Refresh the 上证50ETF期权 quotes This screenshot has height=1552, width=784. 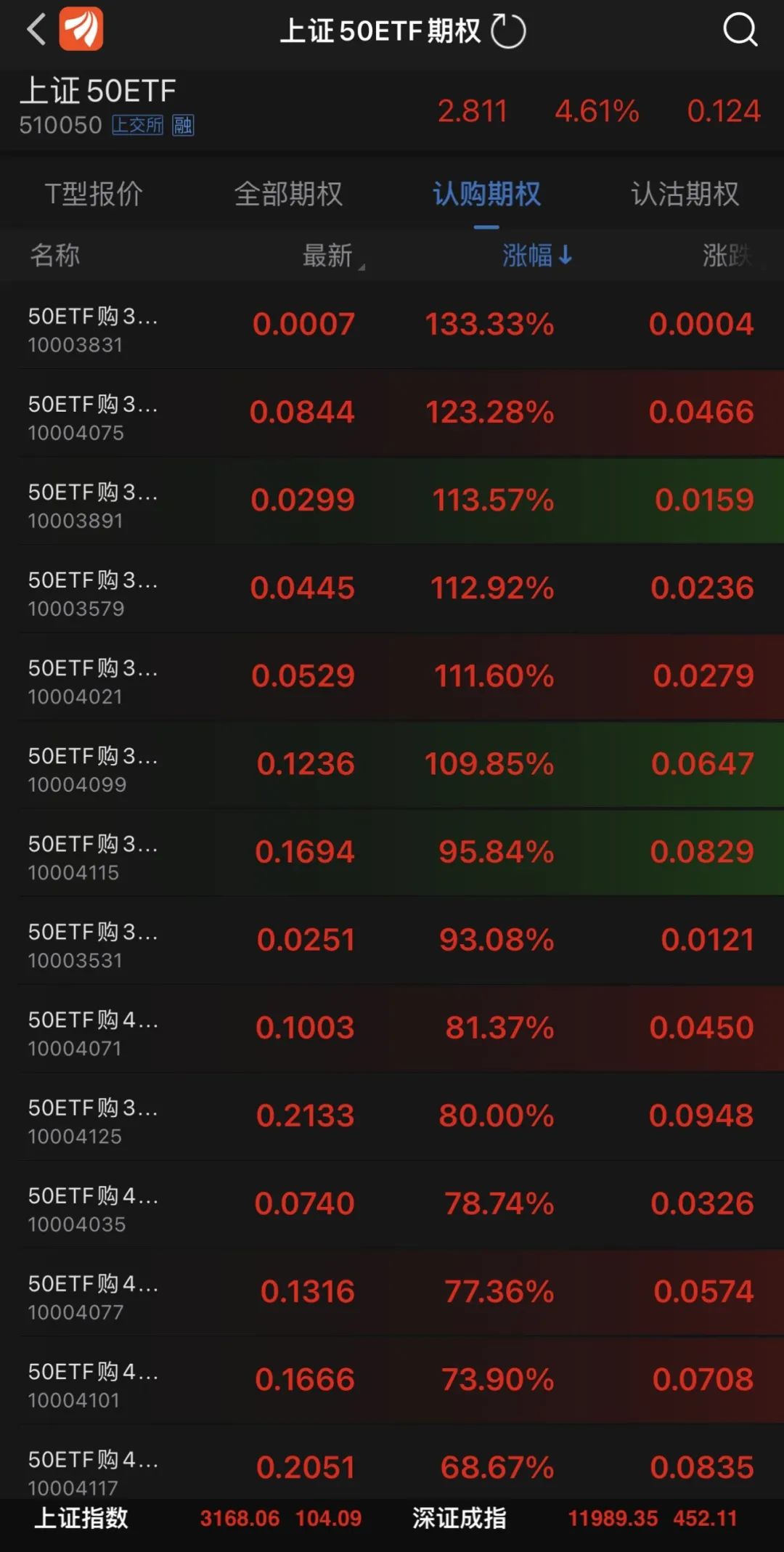tap(508, 32)
